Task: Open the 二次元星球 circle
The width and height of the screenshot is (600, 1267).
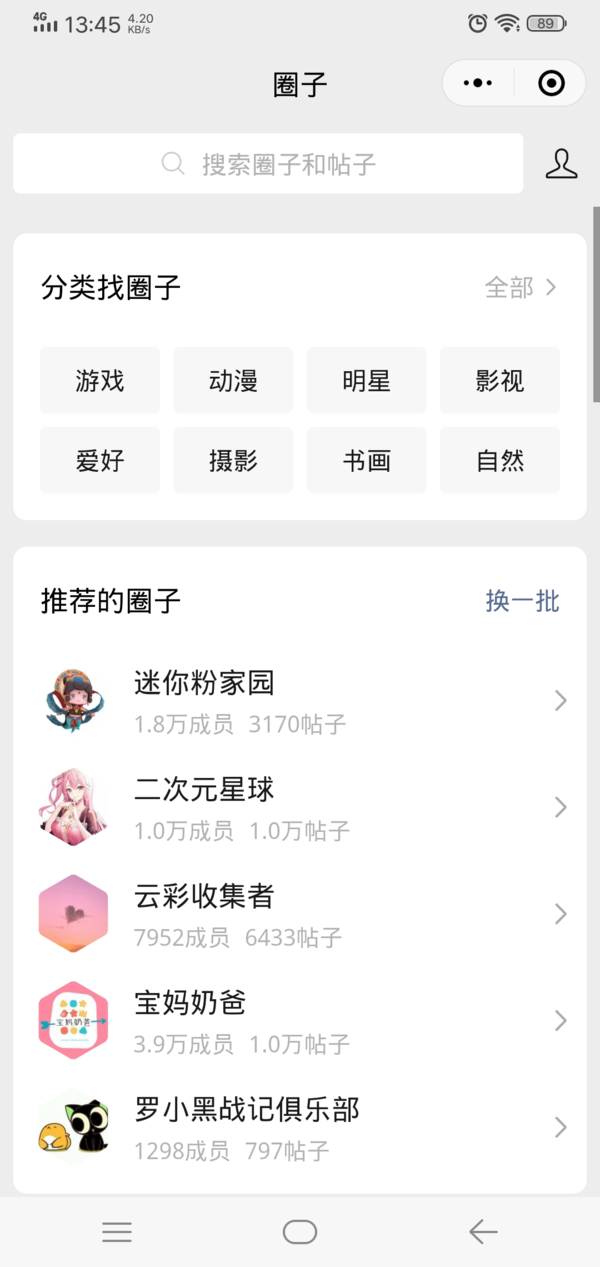Action: click(x=300, y=807)
